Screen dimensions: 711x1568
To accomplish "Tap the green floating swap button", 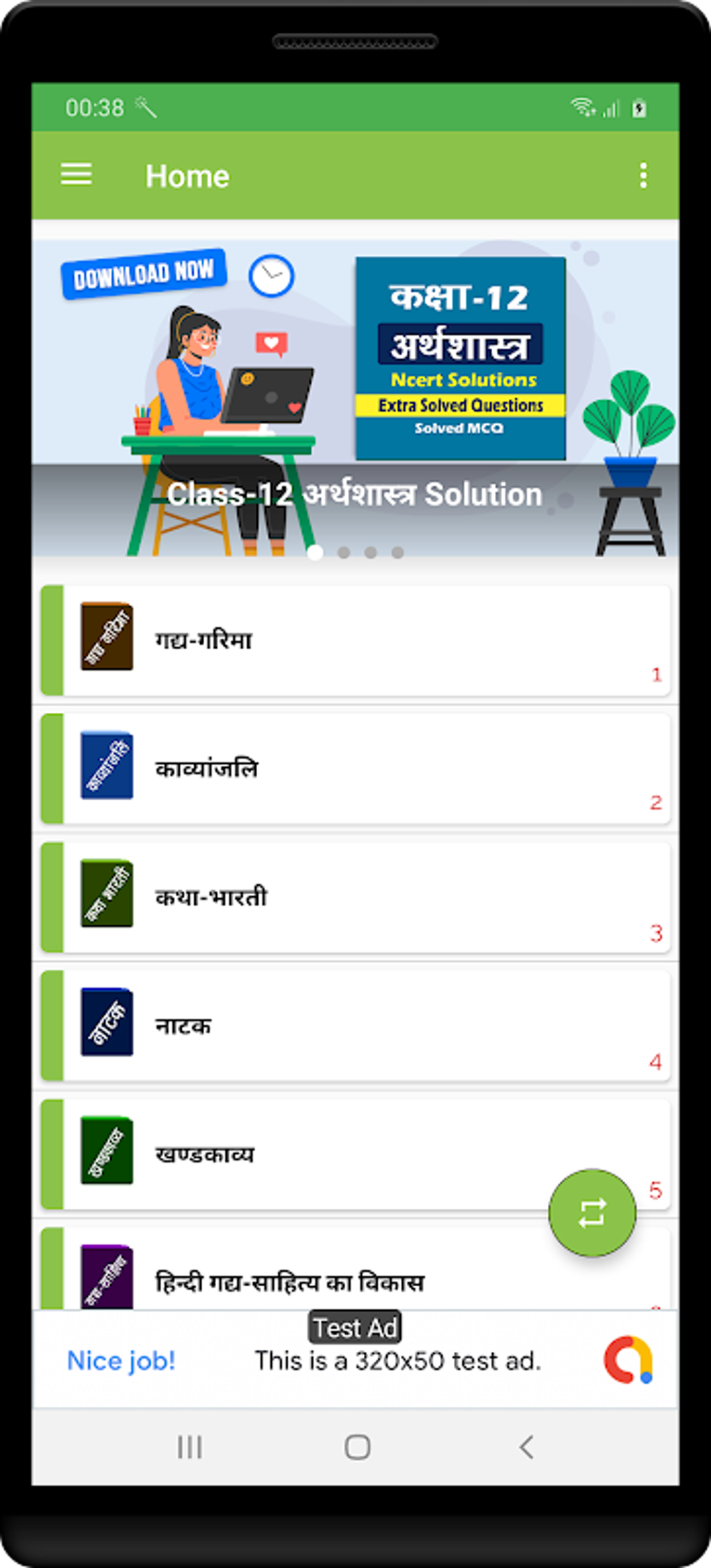I will 592,1213.
